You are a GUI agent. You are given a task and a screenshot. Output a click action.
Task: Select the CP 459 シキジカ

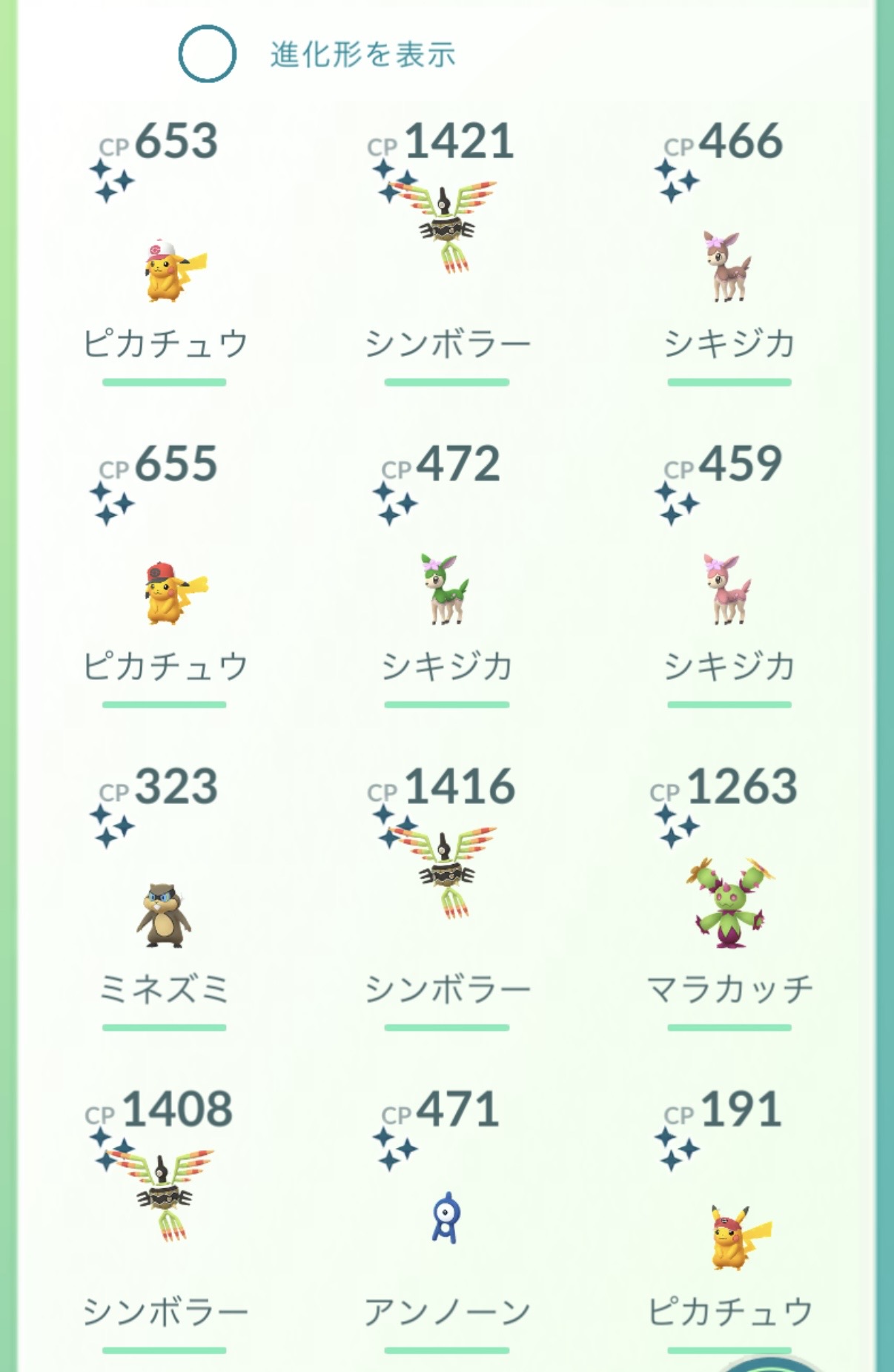click(729, 590)
